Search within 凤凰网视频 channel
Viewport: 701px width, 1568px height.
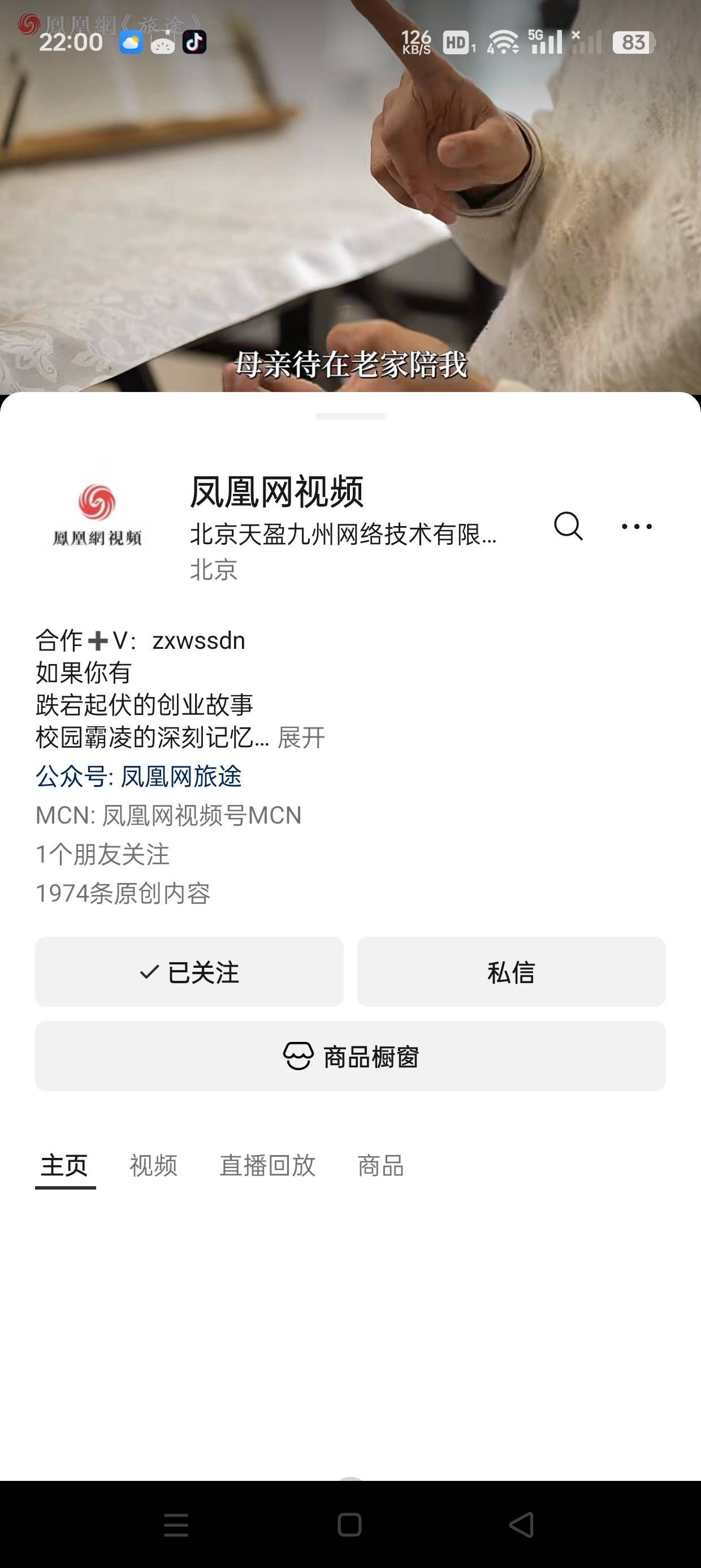point(568,526)
